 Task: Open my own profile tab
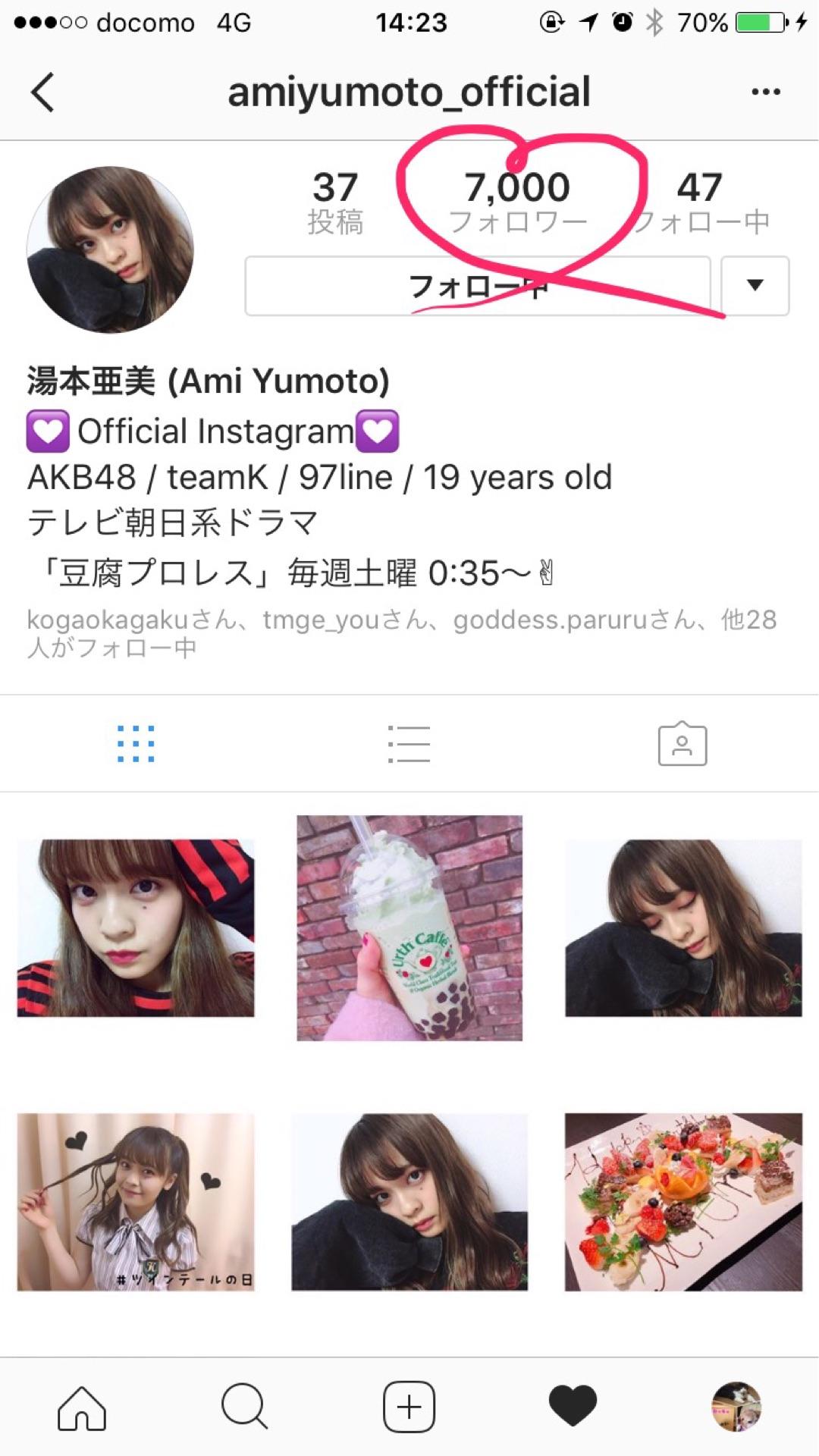coord(736,1407)
